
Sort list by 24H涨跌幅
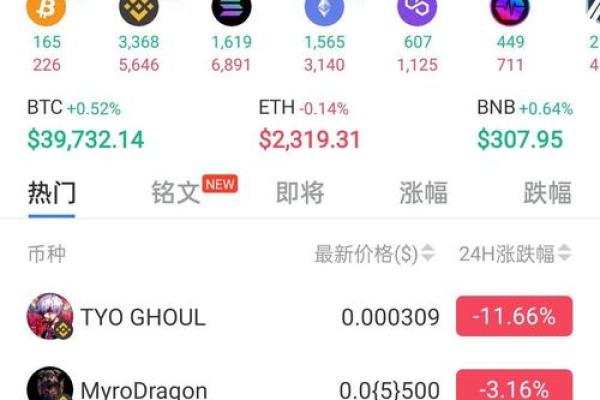[514, 254]
